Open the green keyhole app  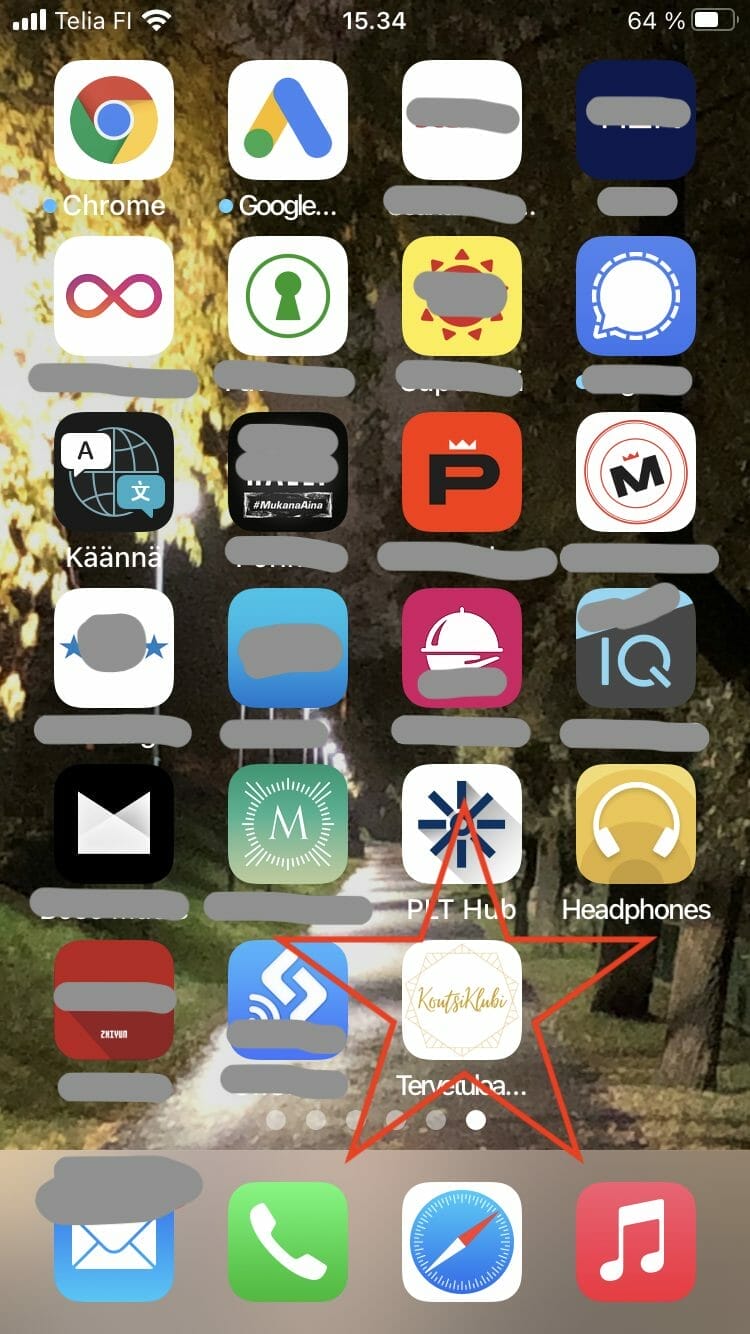288,296
